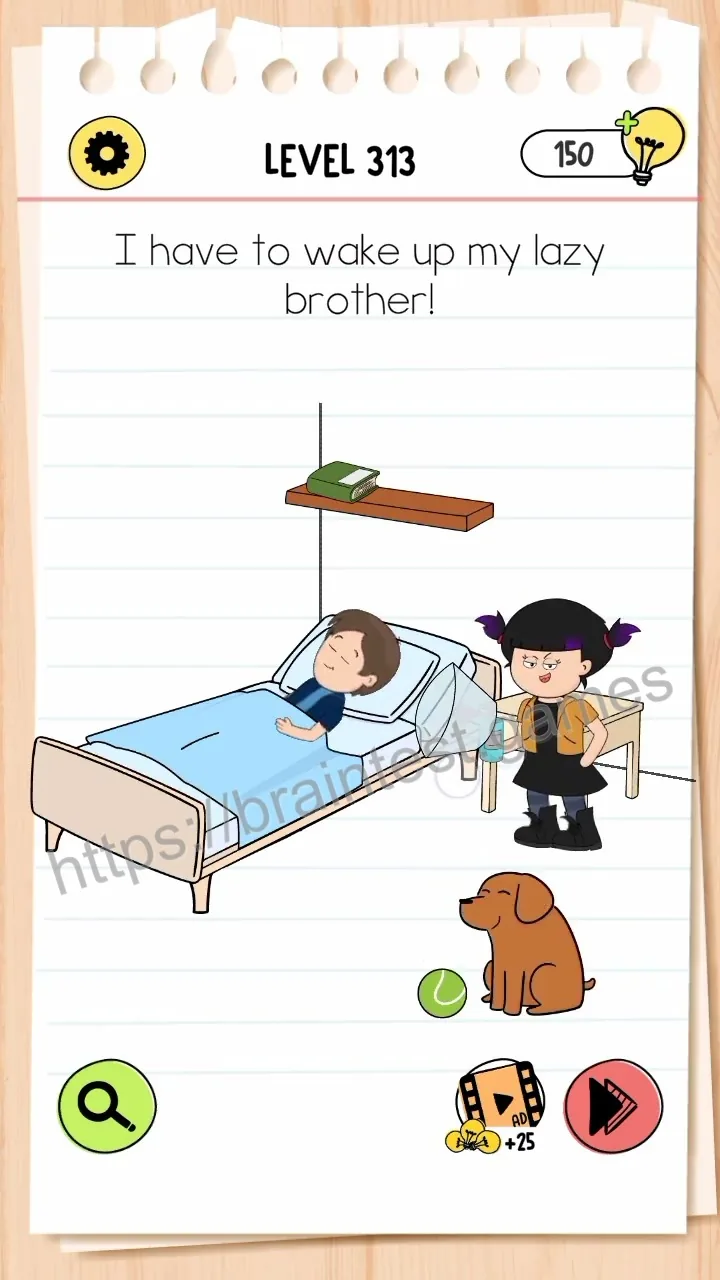Skip this level with red arrow button
This screenshot has height=1280, width=720.
tap(613, 1107)
